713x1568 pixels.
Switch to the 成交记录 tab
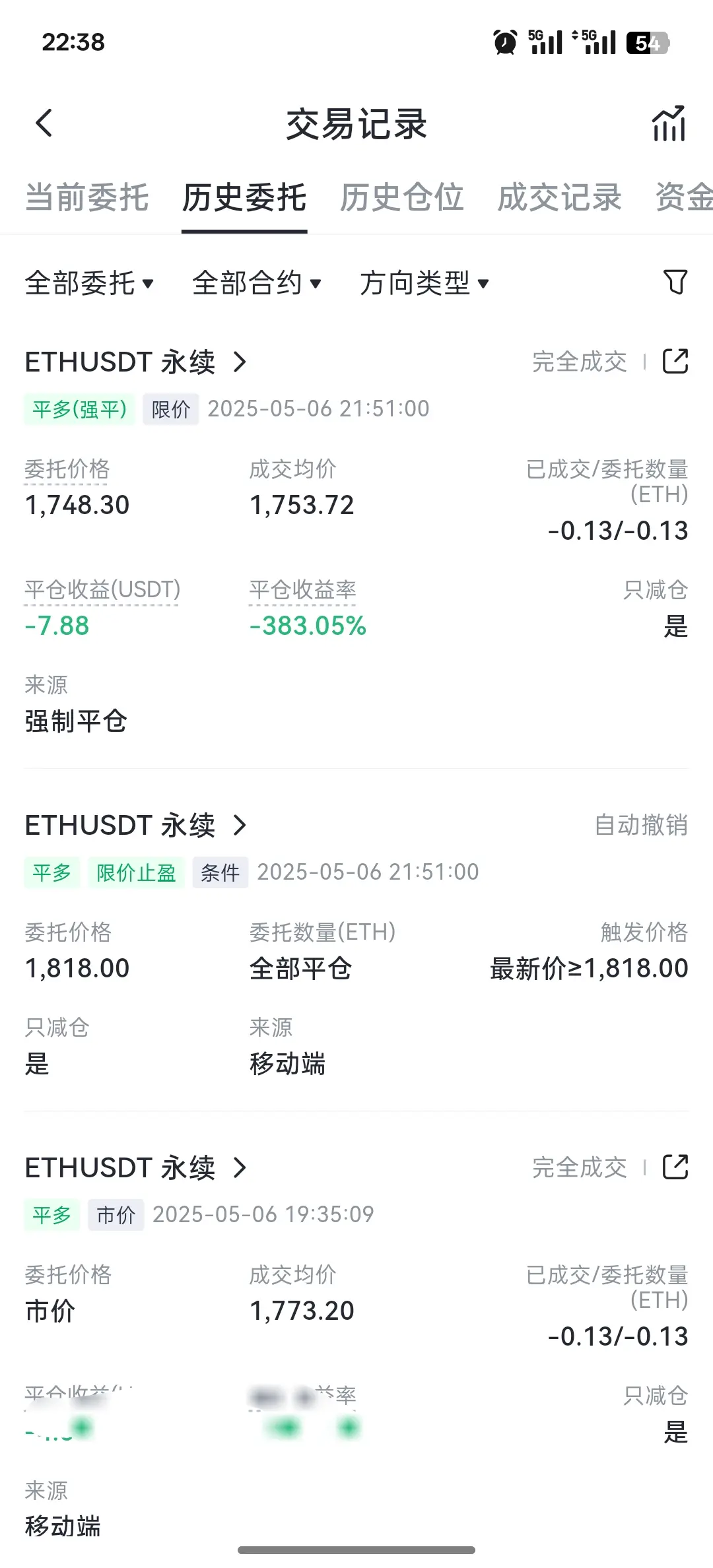(x=559, y=197)
